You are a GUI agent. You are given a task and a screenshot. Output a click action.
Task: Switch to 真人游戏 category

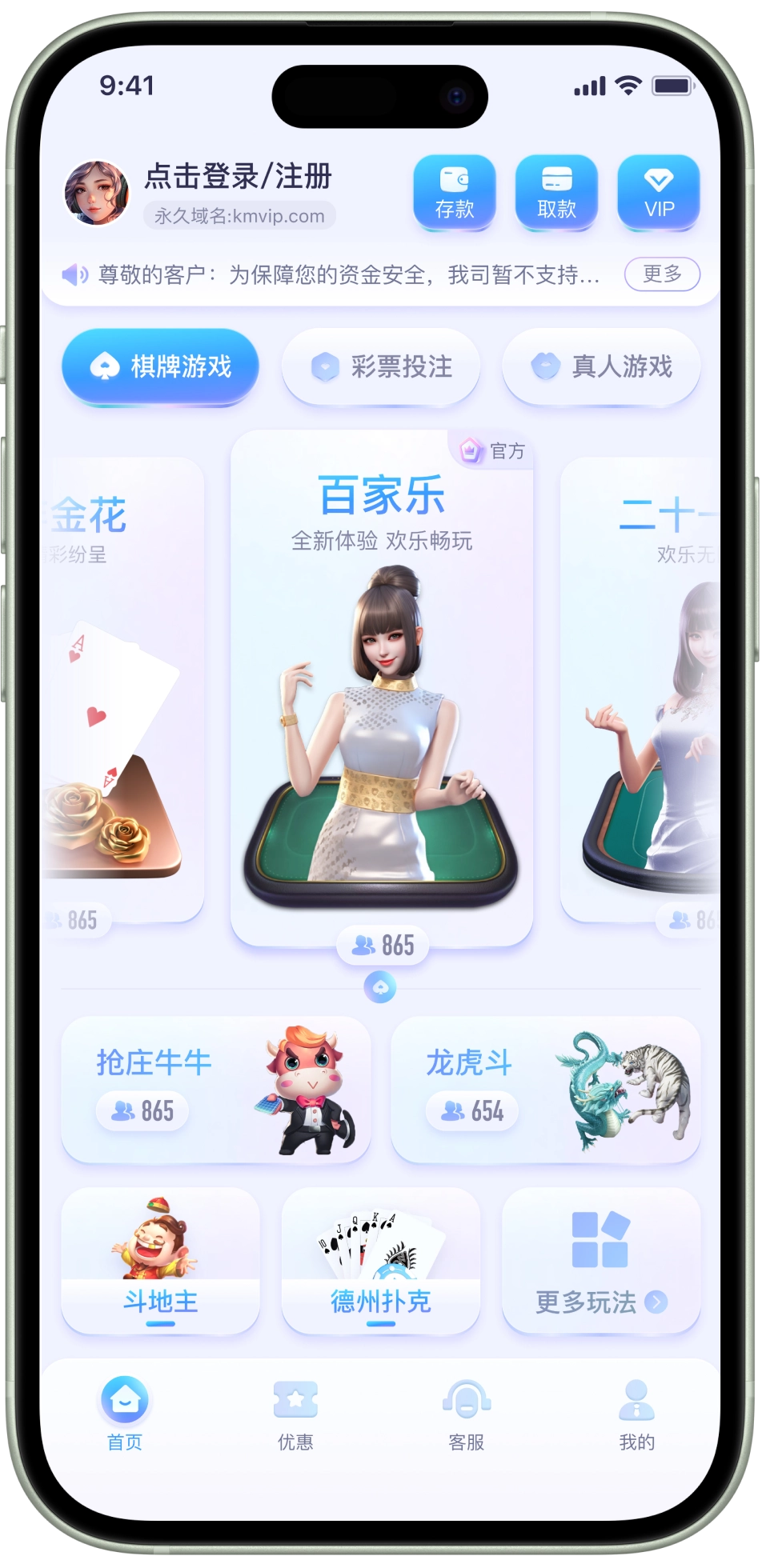tap(601, 367)
